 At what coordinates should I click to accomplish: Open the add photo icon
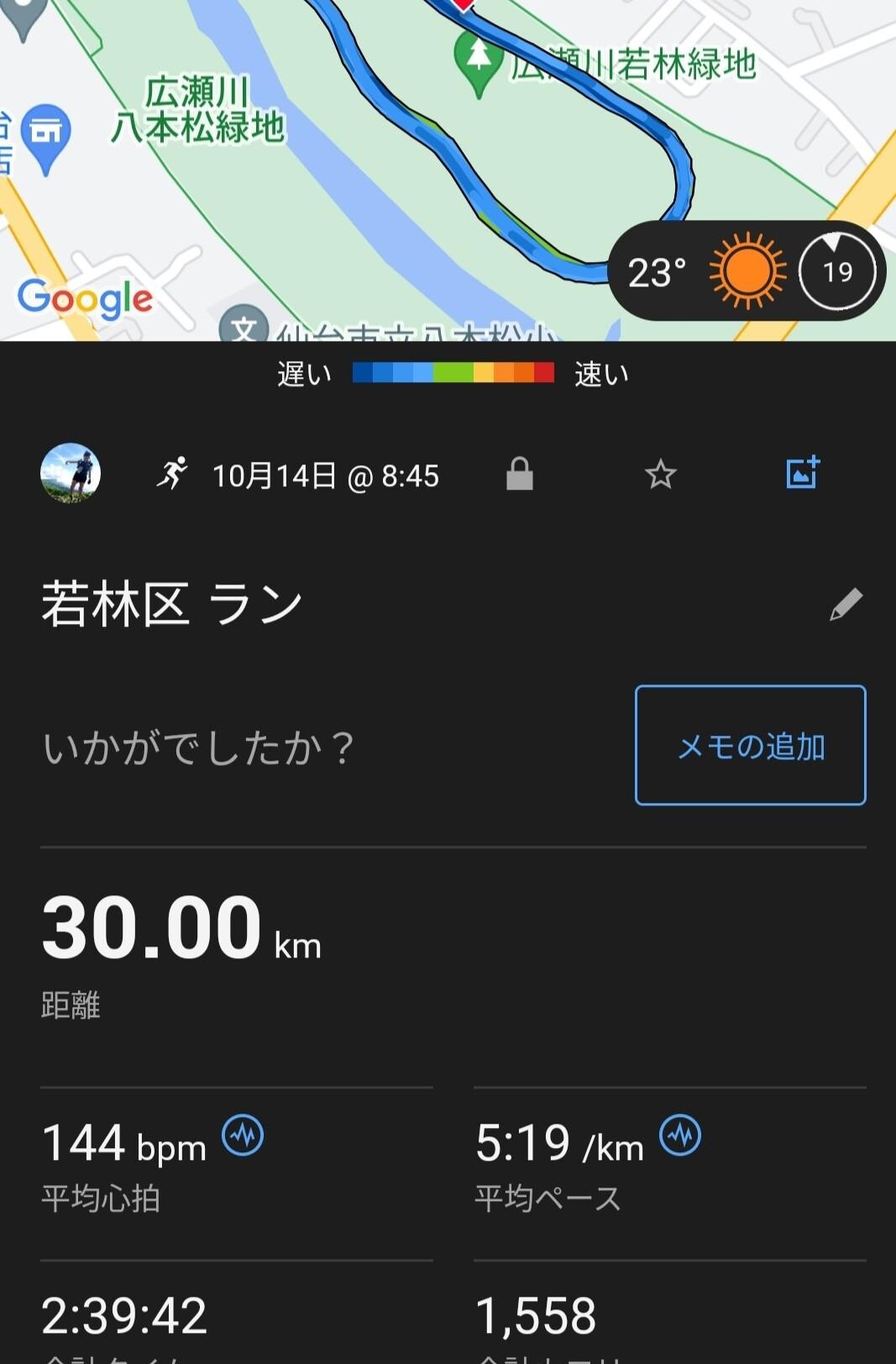(x=803, y=475)
